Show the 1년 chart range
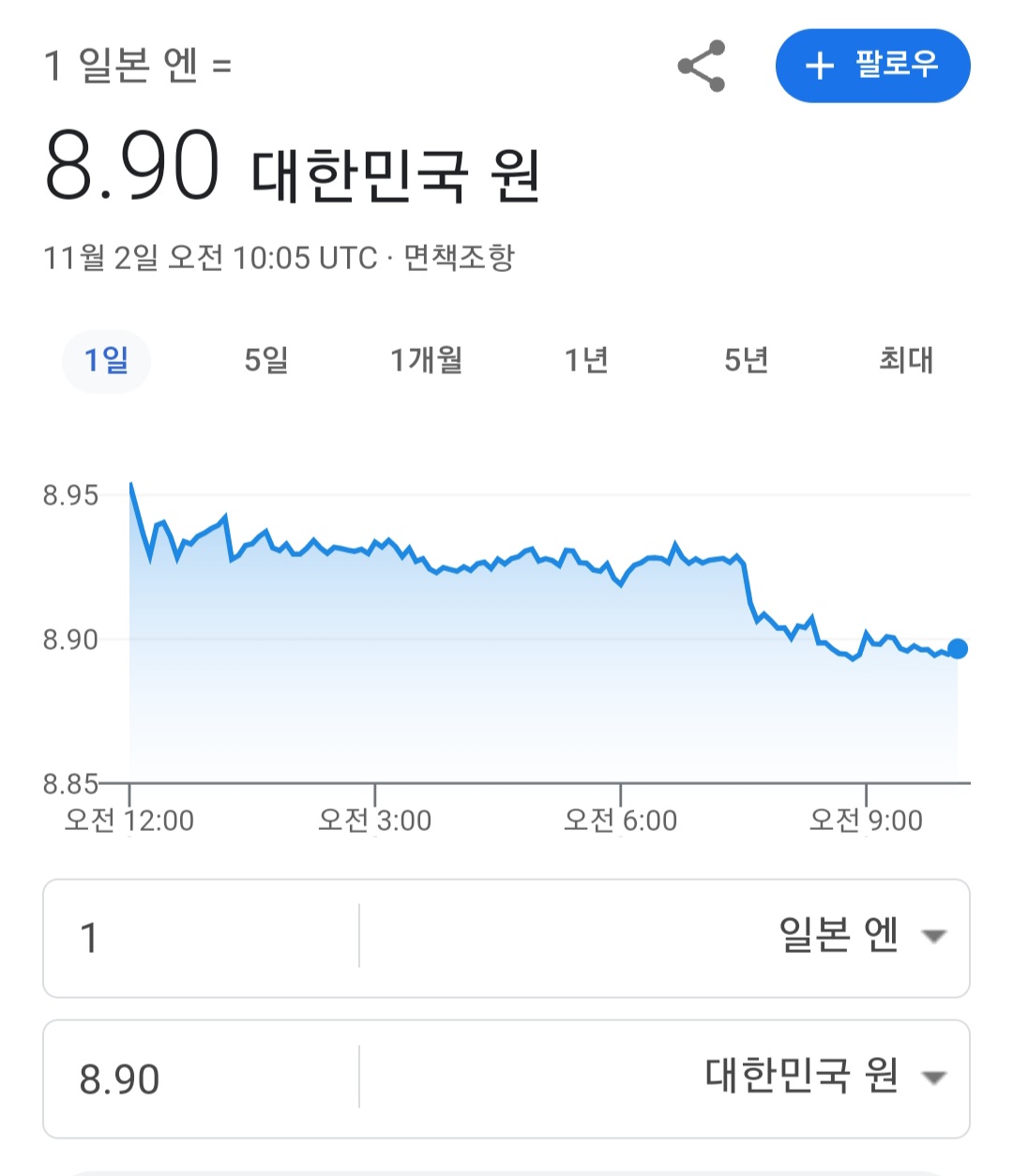Image resolution: width=1013 pixels, height=1176 pixels. pos(586,360)
